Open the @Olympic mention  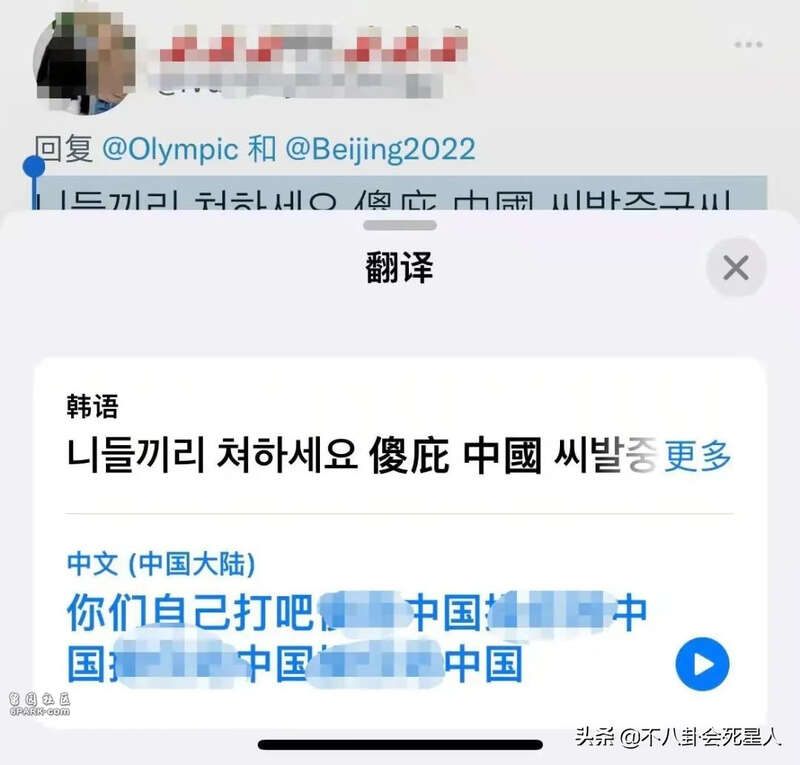point(172,150)
